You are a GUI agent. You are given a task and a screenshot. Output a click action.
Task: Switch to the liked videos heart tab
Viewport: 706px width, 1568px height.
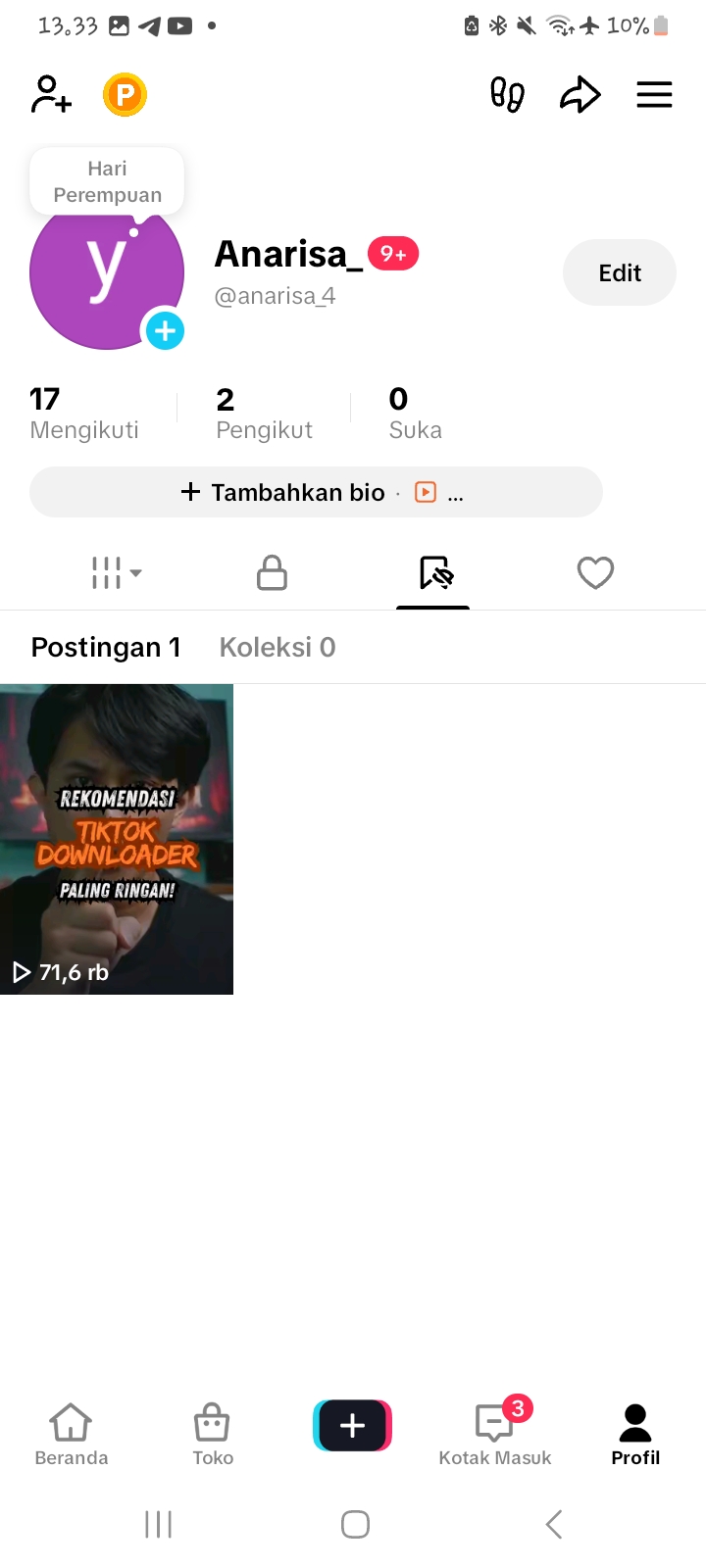click(x=595, y=573)
